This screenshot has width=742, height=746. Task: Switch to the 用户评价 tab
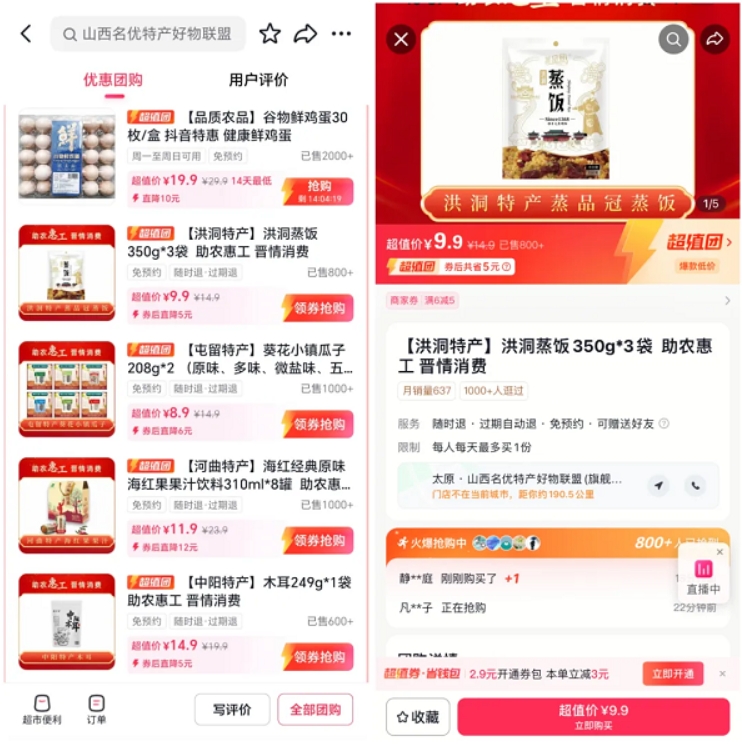click(x=258, y=80)
